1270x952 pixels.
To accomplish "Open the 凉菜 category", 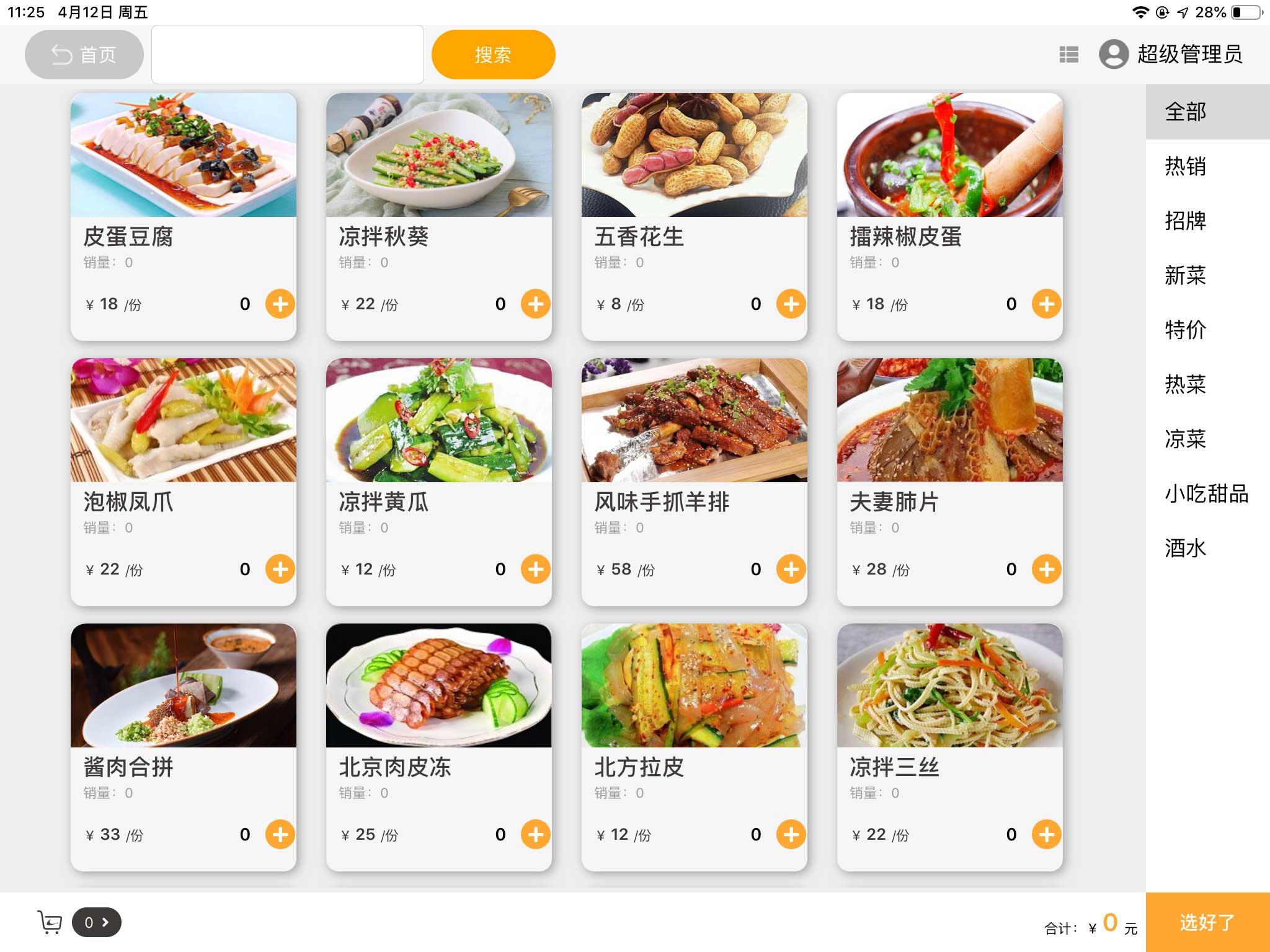I will pyautogui.click(x=1185, y=439).
